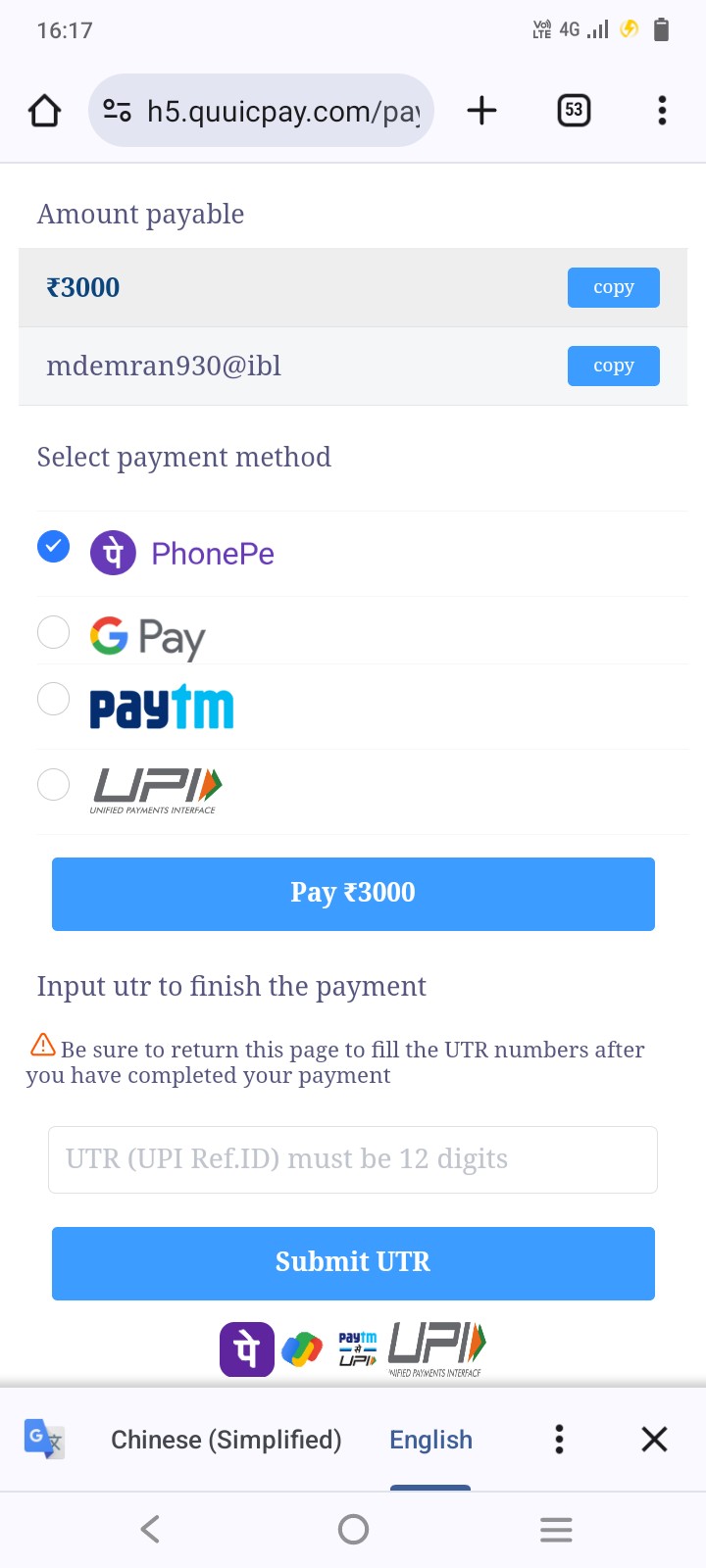Pick the UPI payment option

point(54,784)
